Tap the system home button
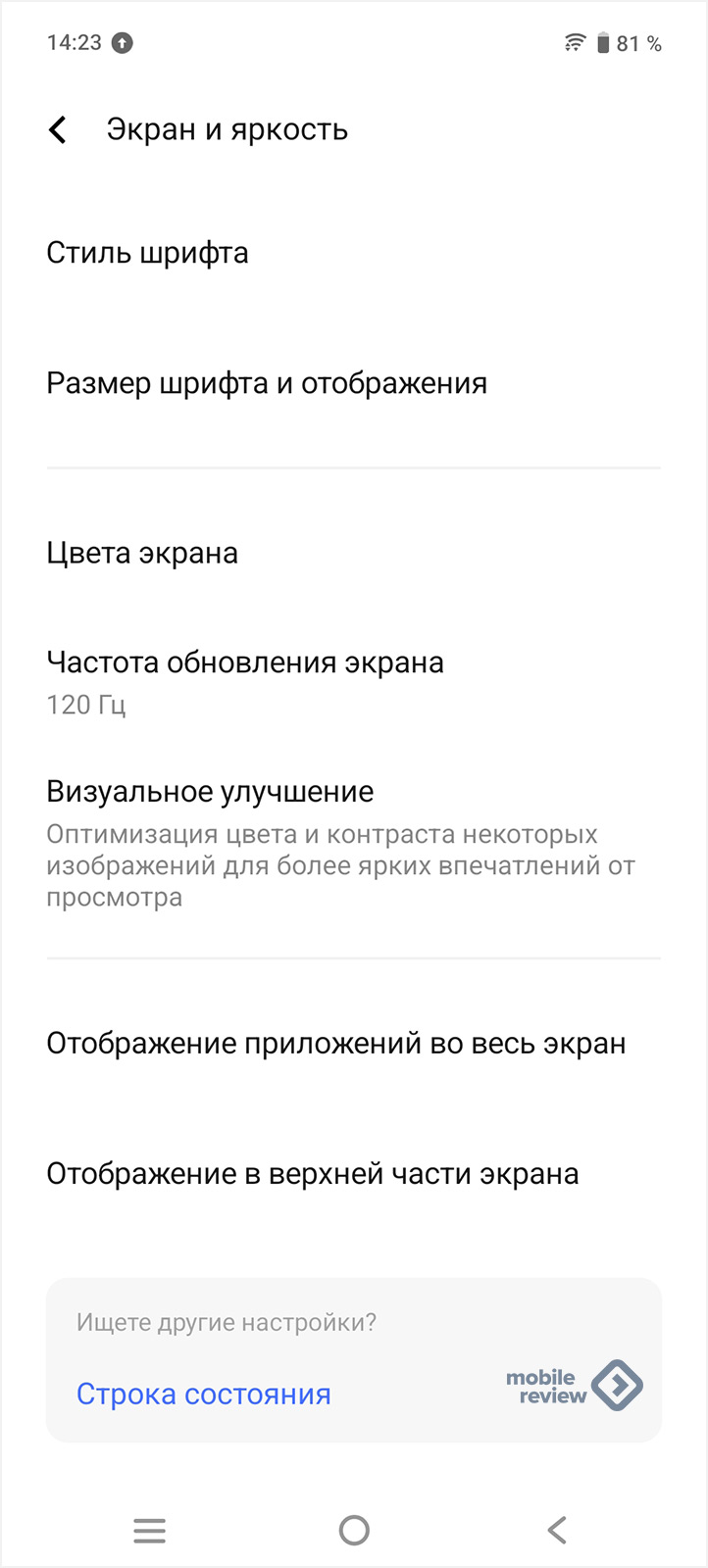Viewport: 708px width, 1568px height. [354, 1530]
